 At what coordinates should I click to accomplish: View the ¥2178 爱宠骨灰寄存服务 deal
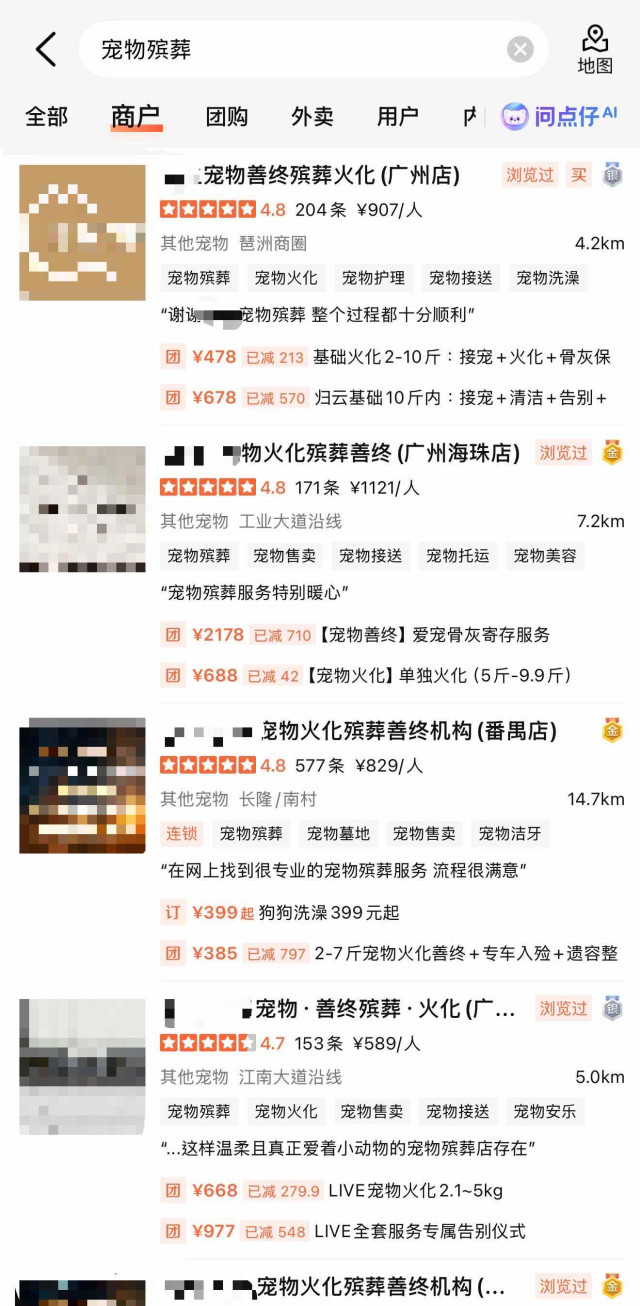pos(390,635)
